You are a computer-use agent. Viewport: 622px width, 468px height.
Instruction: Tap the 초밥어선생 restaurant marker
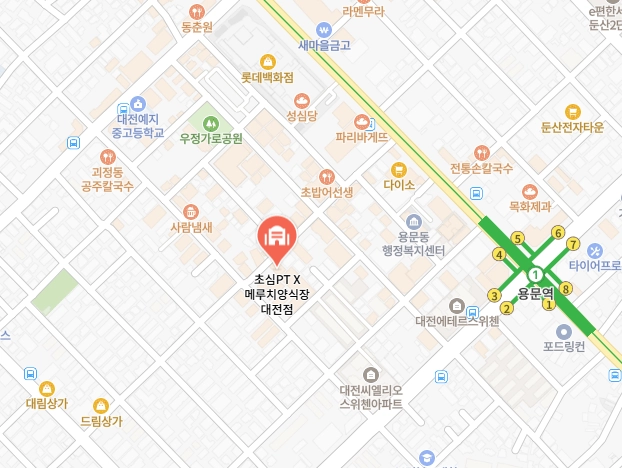tap(326, 177)
